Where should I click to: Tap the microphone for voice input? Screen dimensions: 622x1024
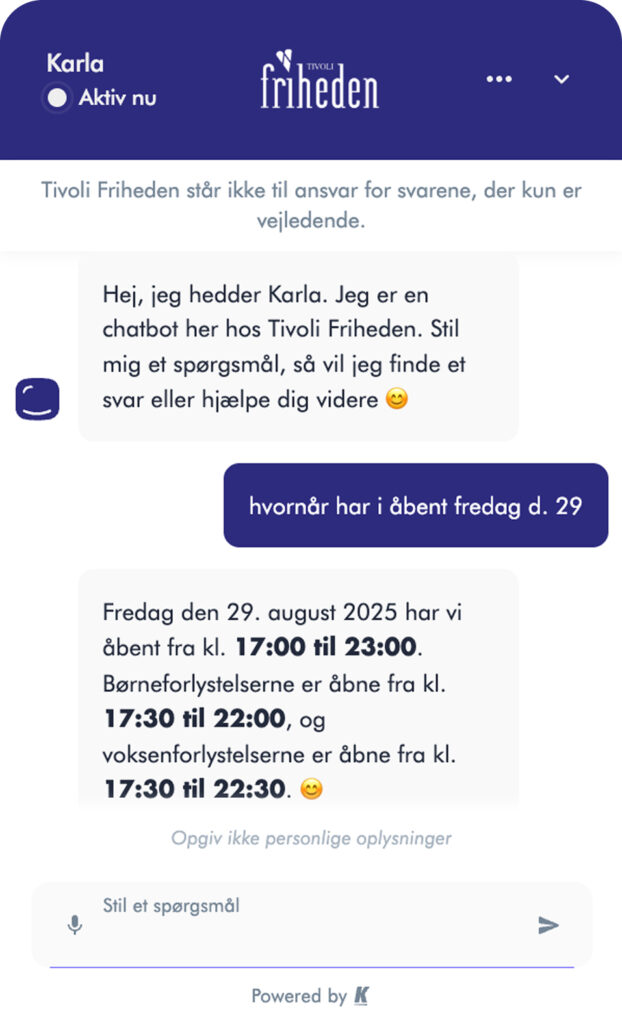pos(74,925)
